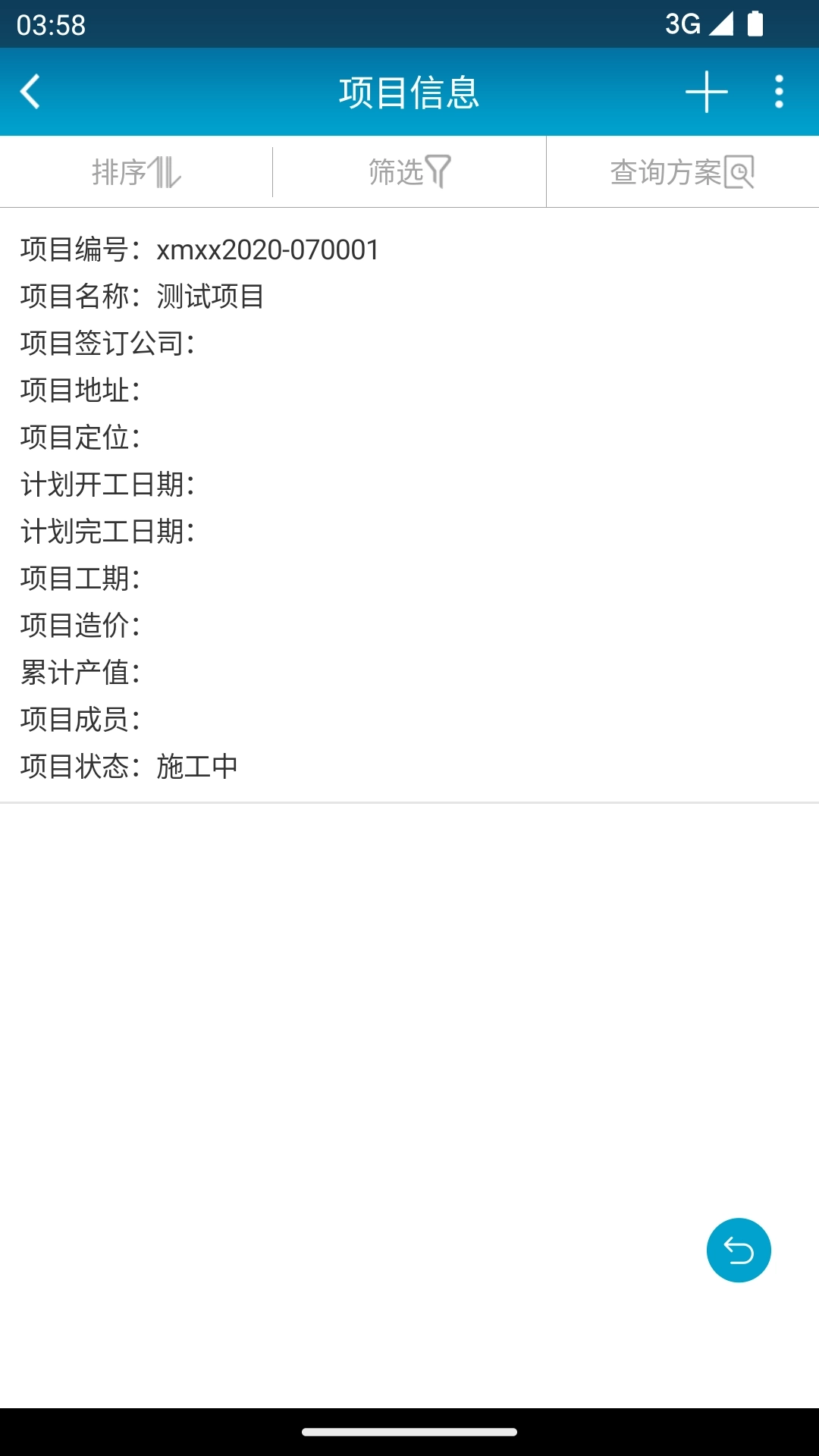Tap the circular undo floating action button

coord(739,1250)
